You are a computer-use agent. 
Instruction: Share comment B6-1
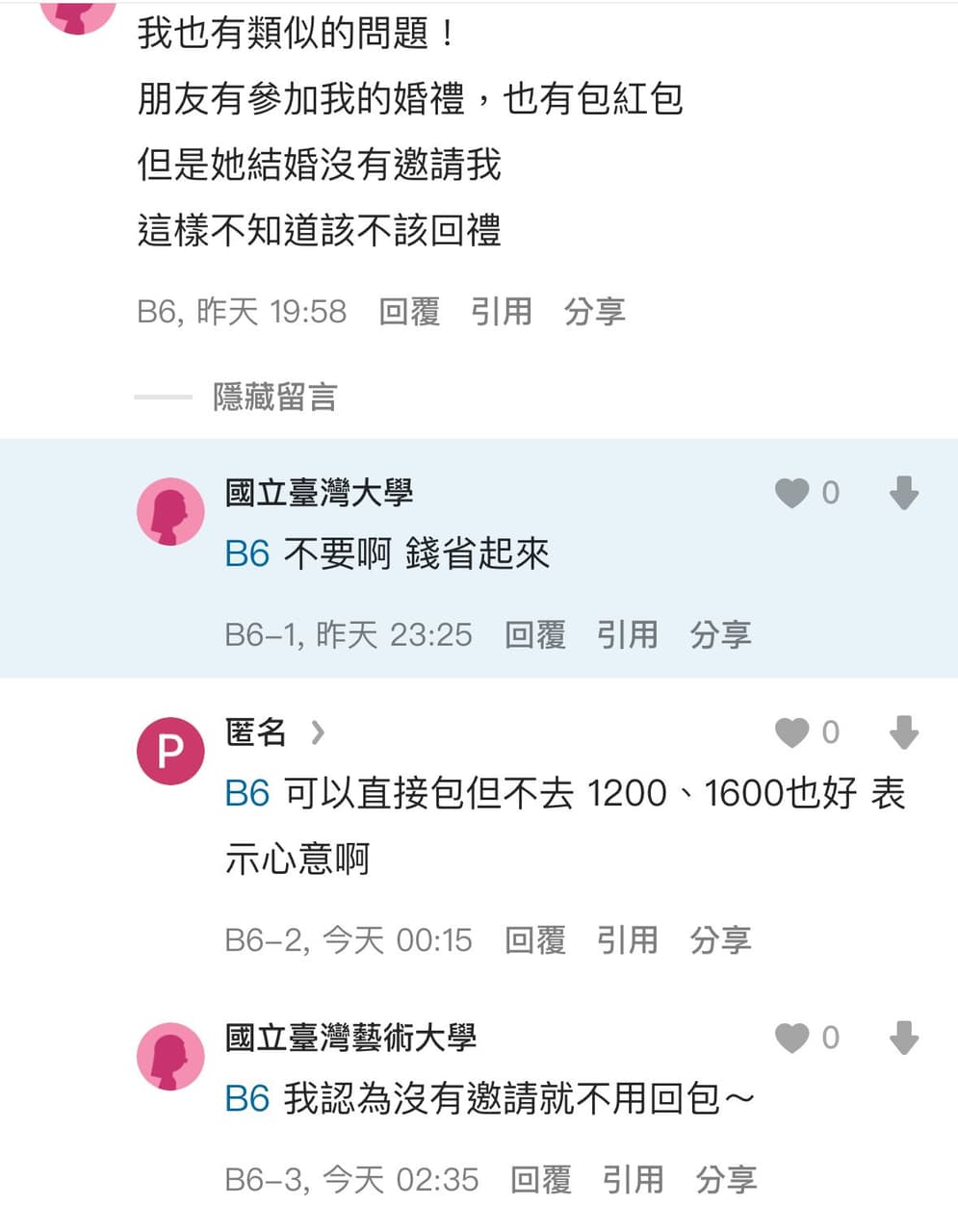click(720, 634)
